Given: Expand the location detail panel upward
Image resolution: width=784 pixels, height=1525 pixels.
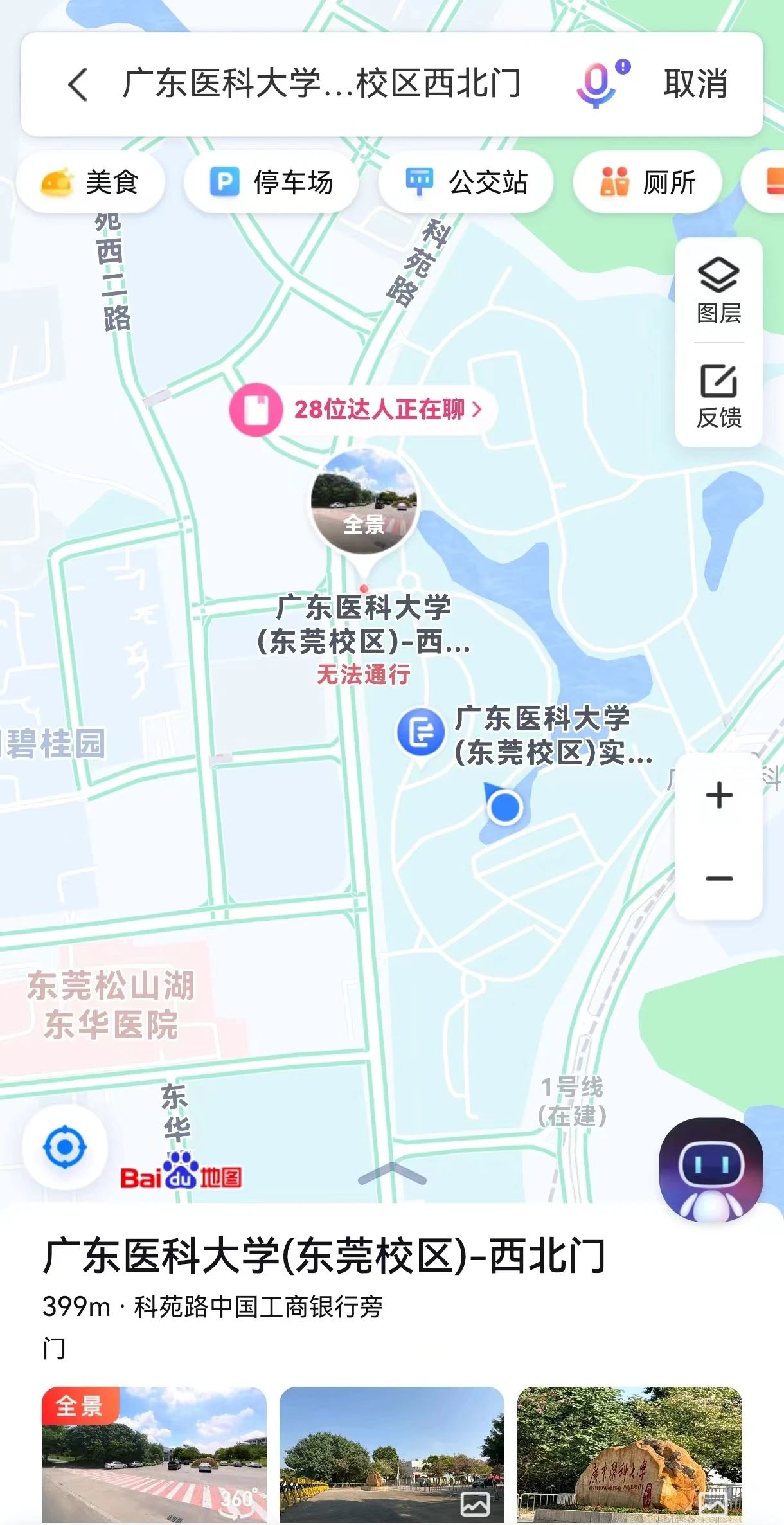Looking at the screenshot, I should click(x=392, y=1173).
